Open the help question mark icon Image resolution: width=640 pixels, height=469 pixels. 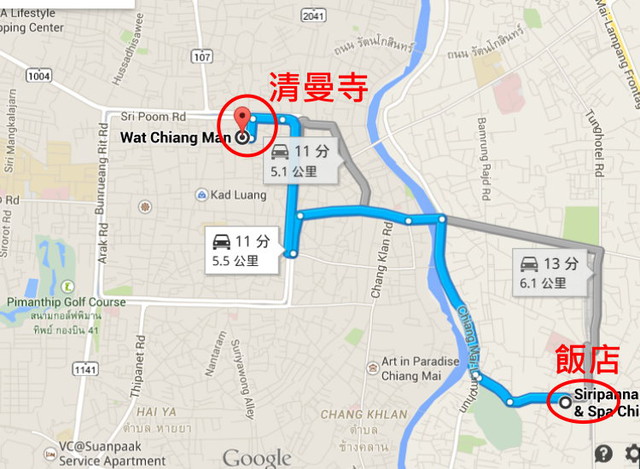(x=603, y=454)
